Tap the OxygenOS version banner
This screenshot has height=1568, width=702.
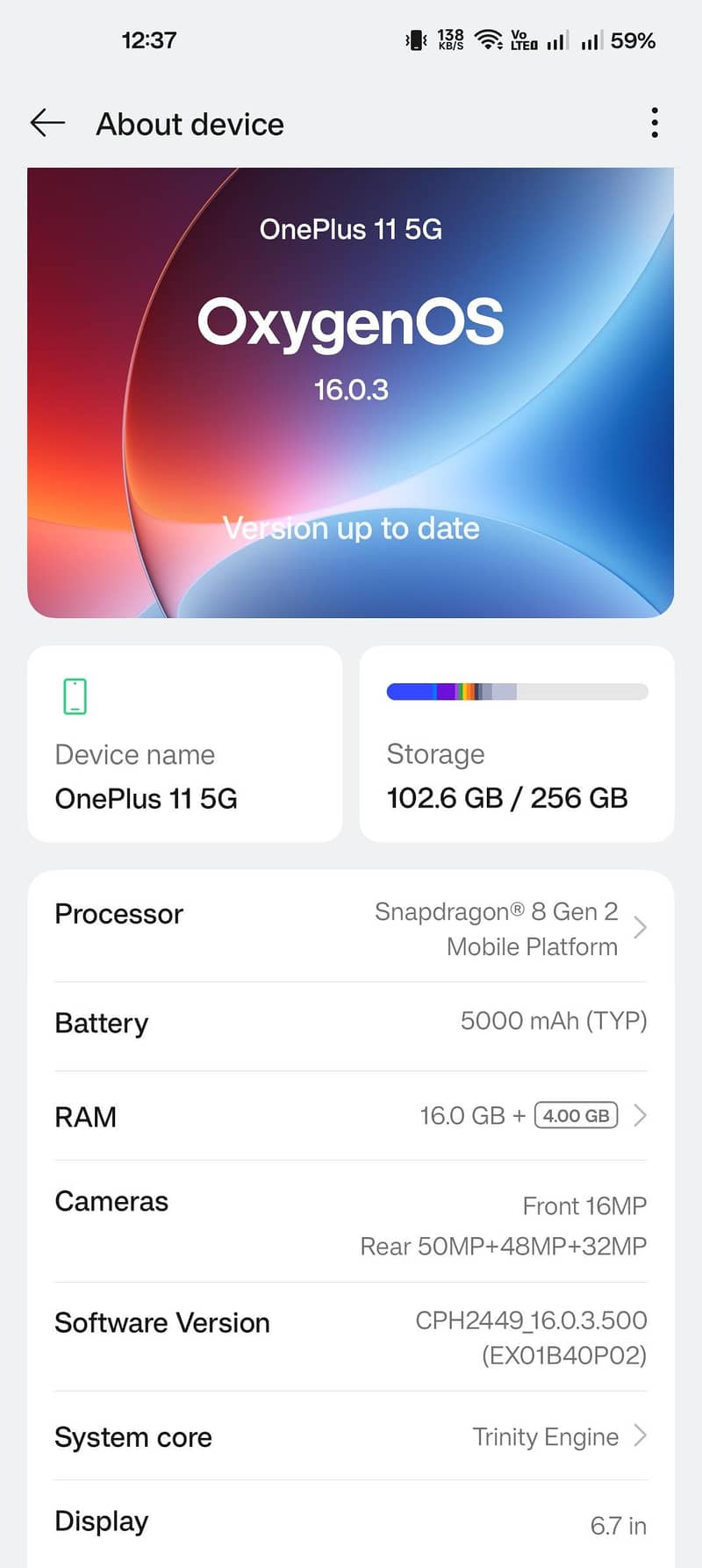click(x=351, y=322)
